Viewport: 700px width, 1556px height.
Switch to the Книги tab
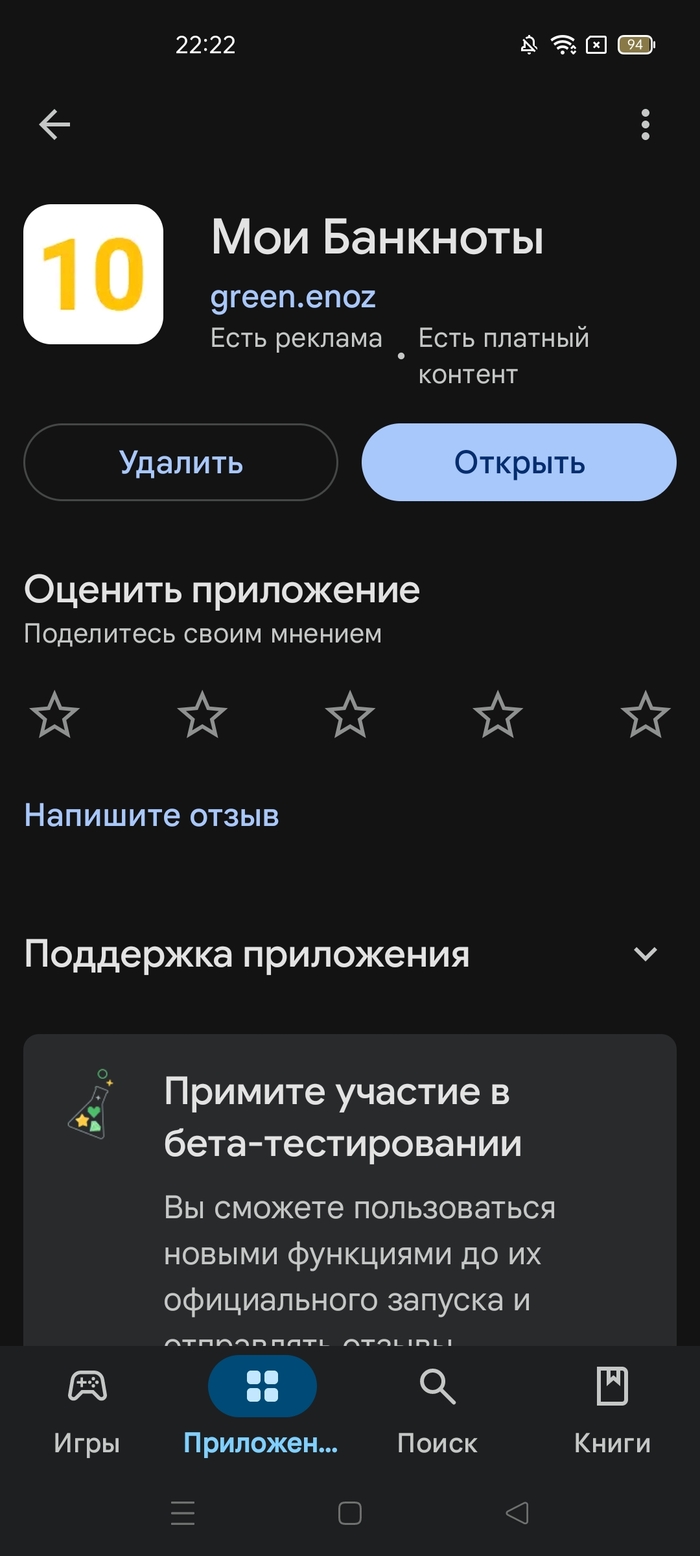pos(612,1410)
